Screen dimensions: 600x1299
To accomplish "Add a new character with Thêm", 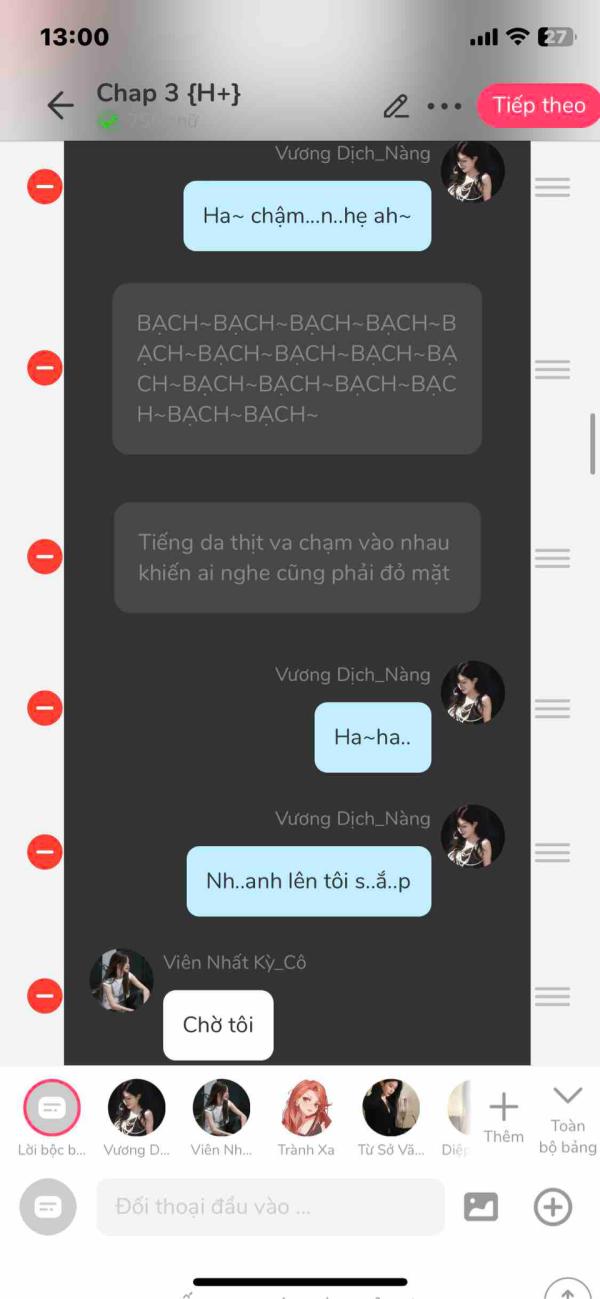I will 503,1115.
